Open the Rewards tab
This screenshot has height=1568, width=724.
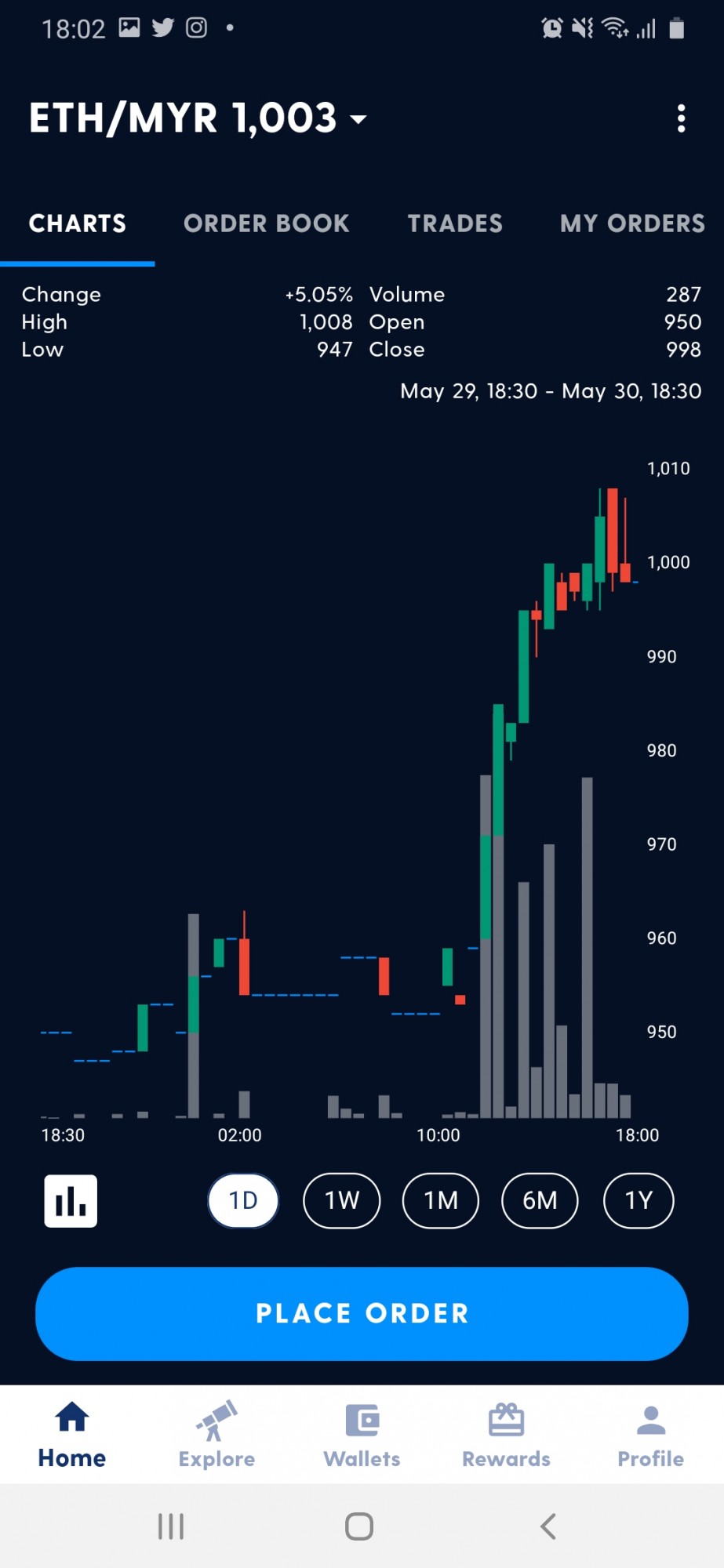506,1434
